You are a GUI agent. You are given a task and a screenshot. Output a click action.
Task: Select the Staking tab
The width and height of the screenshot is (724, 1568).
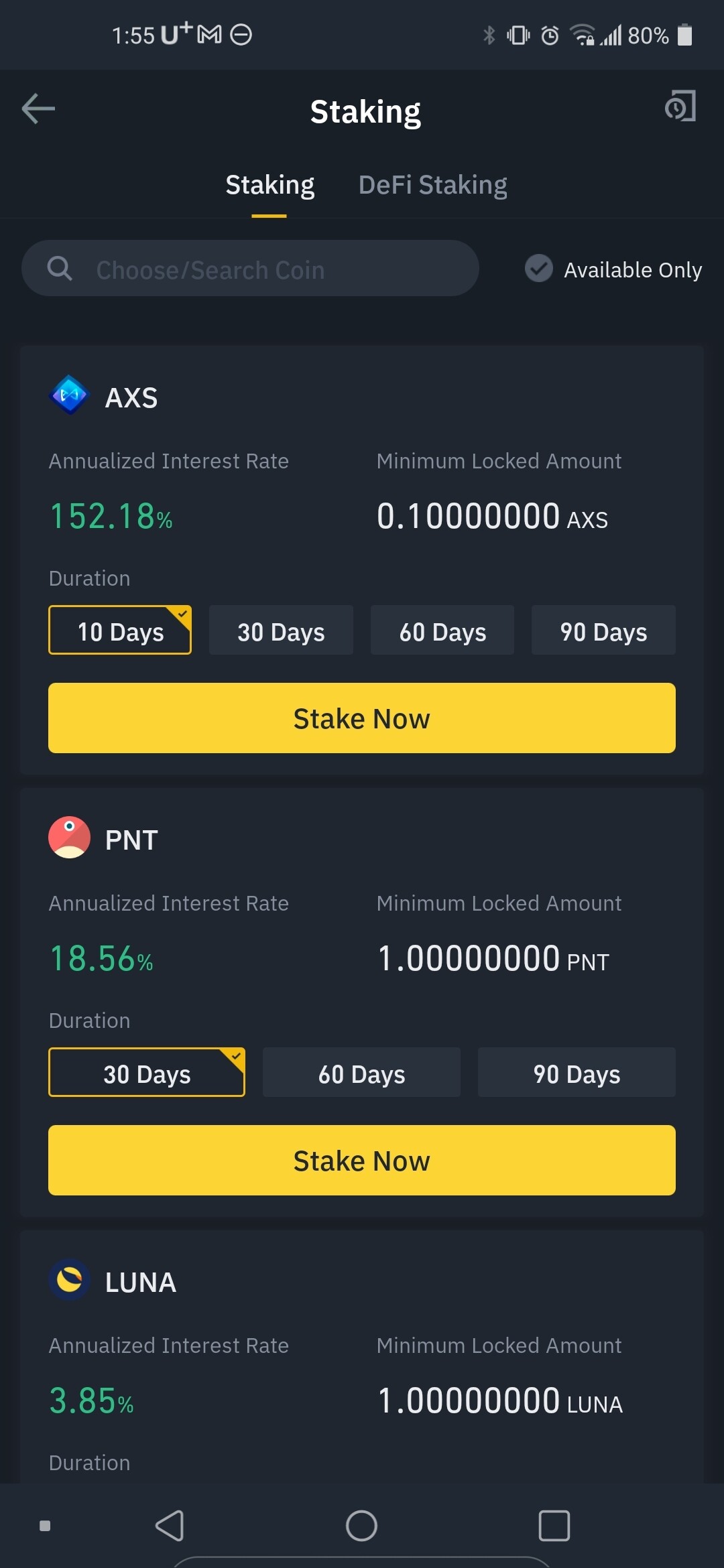tap(269, 185)
